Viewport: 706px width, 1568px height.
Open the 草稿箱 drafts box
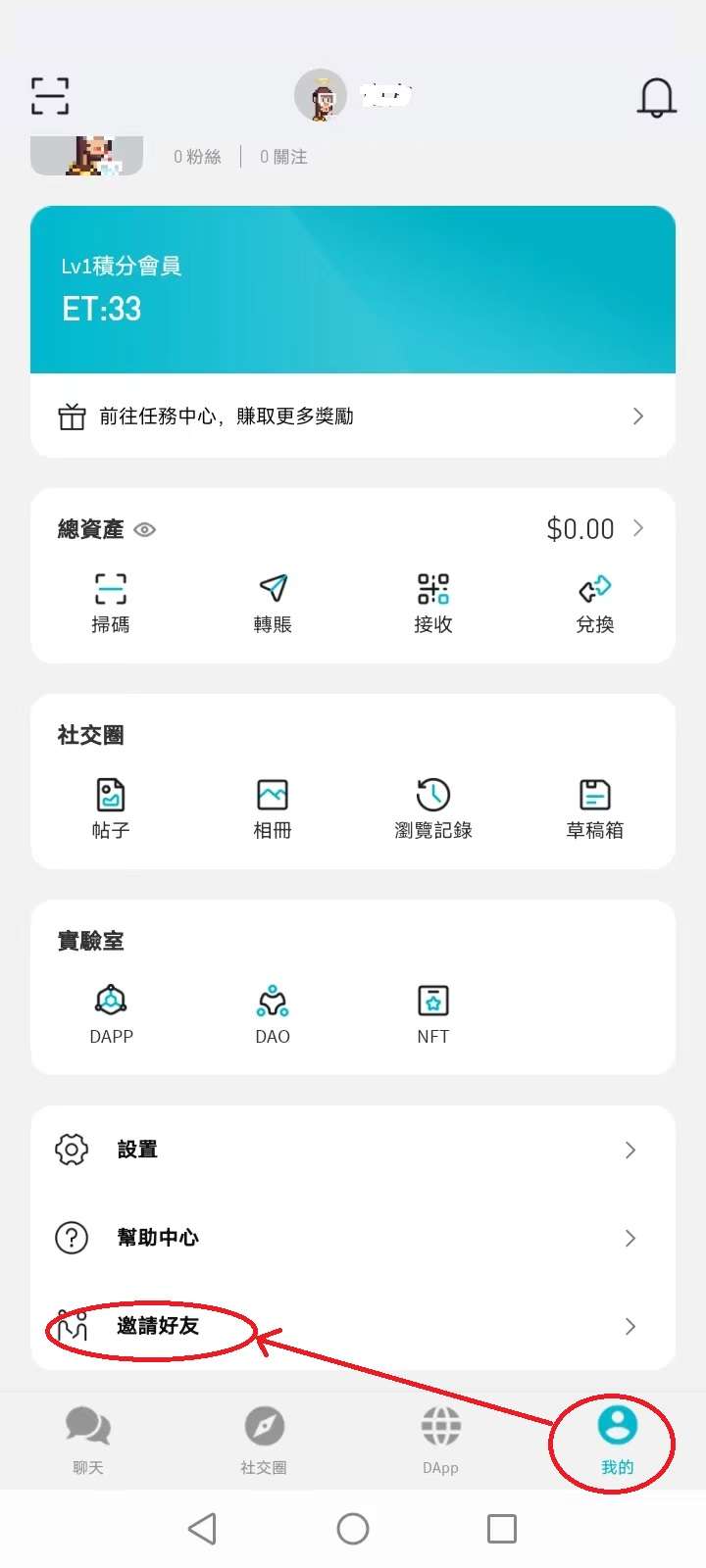click(x=594, y=808)
